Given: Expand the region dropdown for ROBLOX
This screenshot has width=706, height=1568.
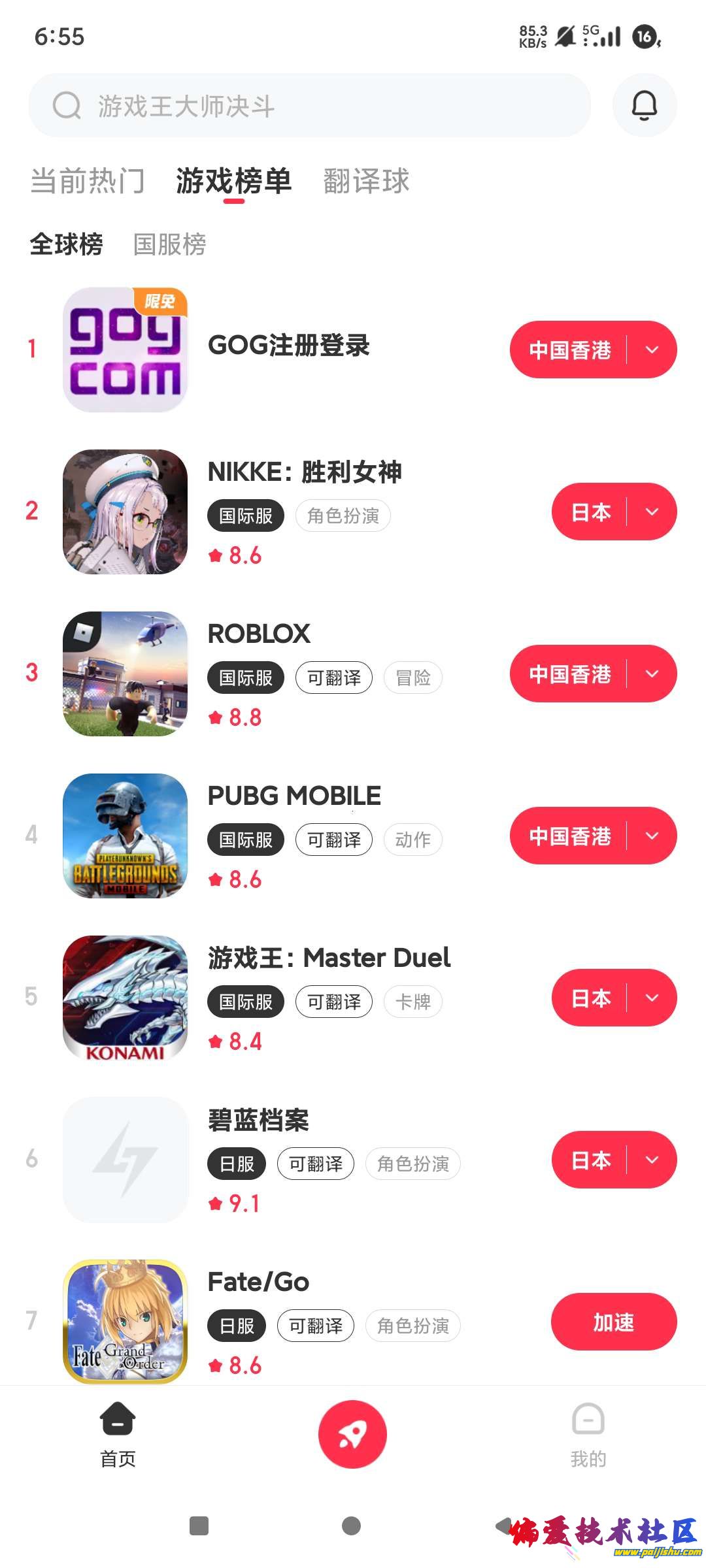Looking at the screenshot, I should [x=652, y=674].
